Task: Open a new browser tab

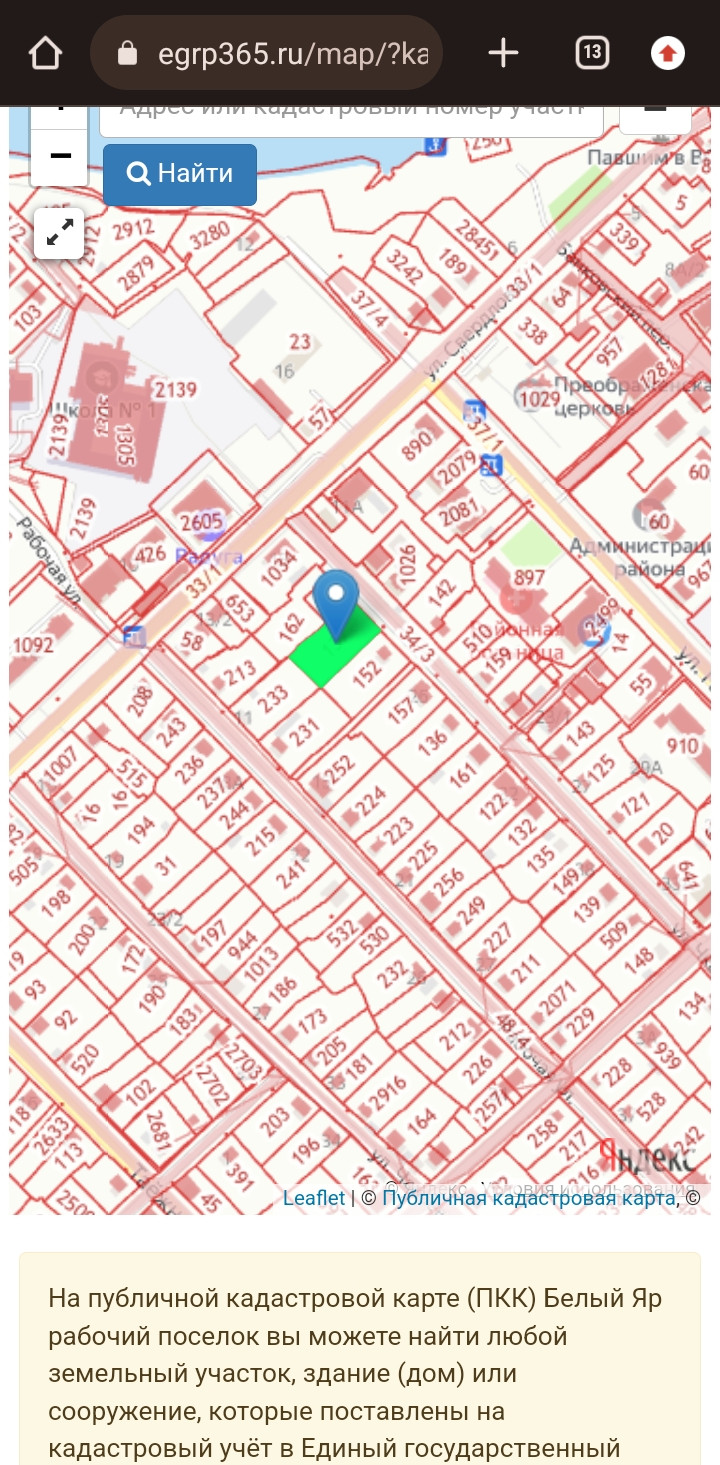Action: click(503, 53)
